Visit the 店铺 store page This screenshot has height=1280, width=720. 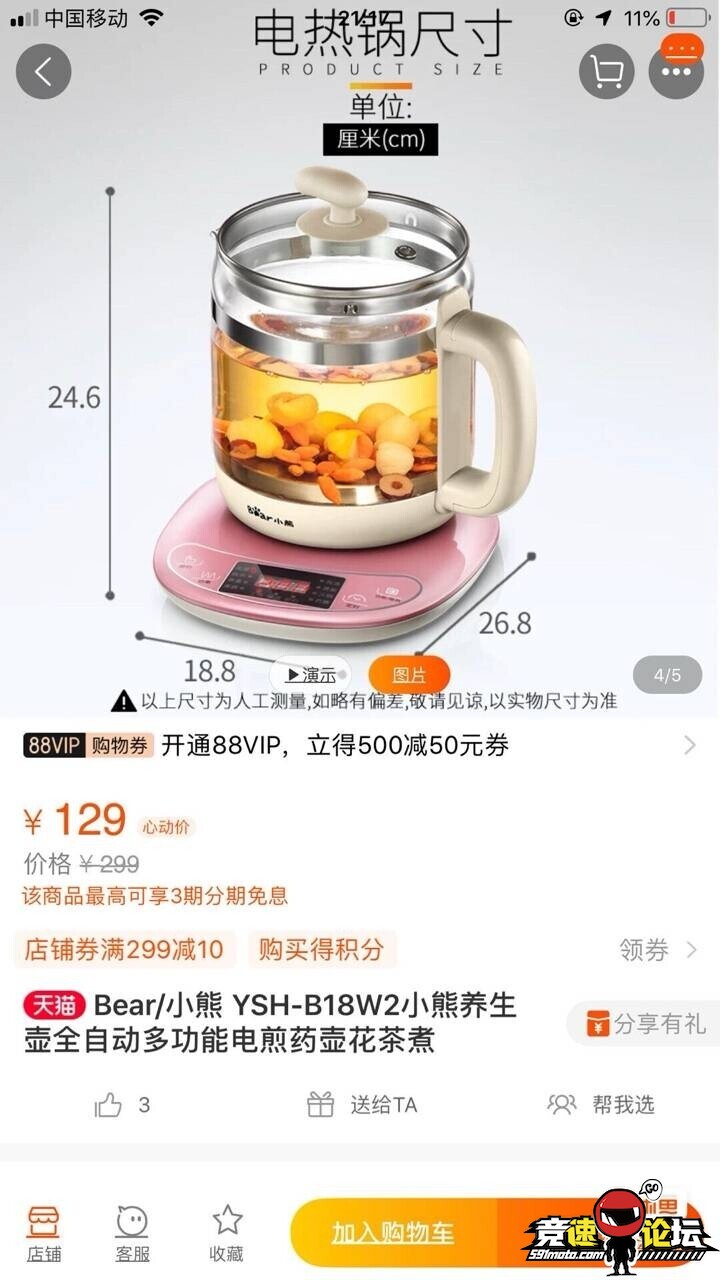coord(43,1232)
